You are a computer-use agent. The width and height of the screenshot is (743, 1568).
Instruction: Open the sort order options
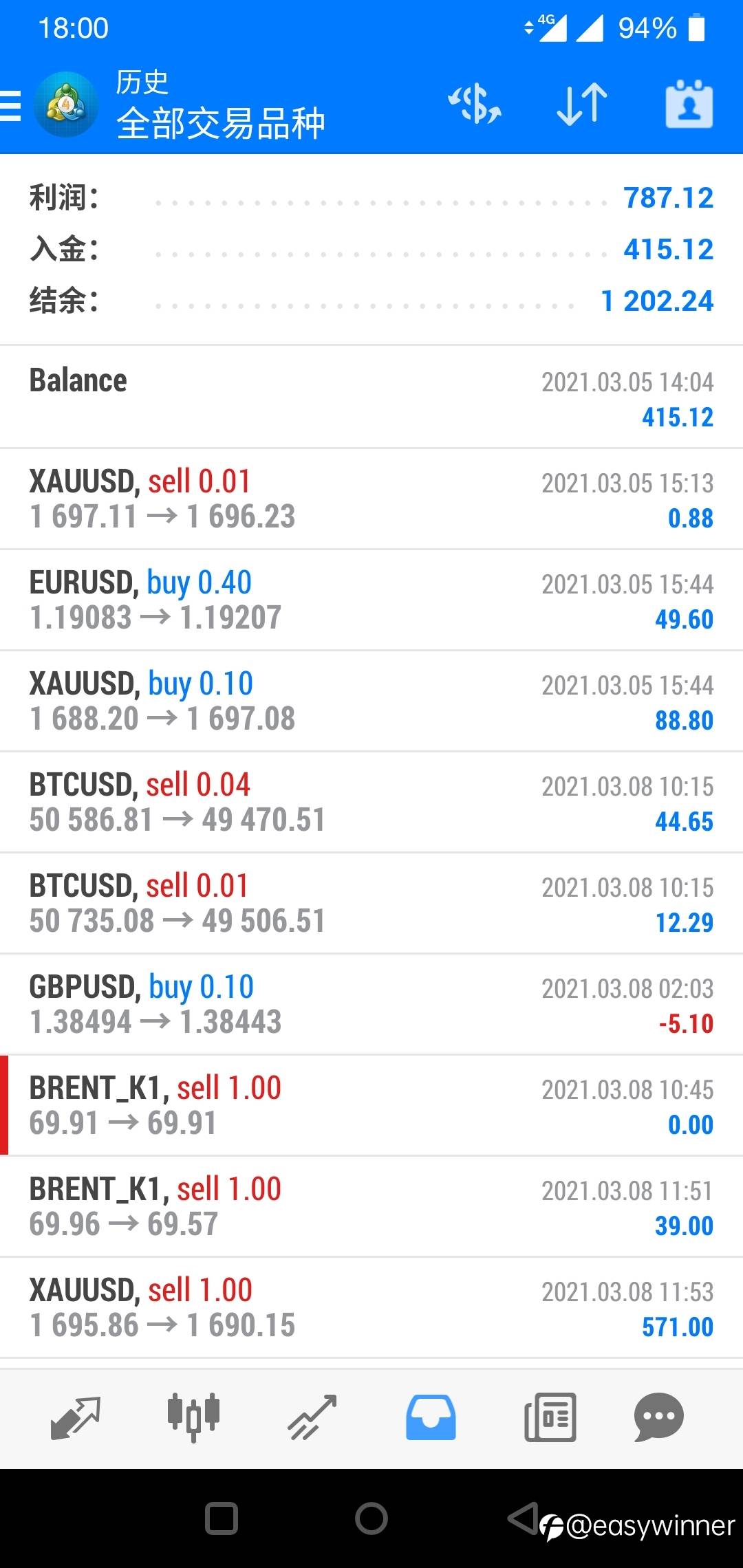coord(581,105)
